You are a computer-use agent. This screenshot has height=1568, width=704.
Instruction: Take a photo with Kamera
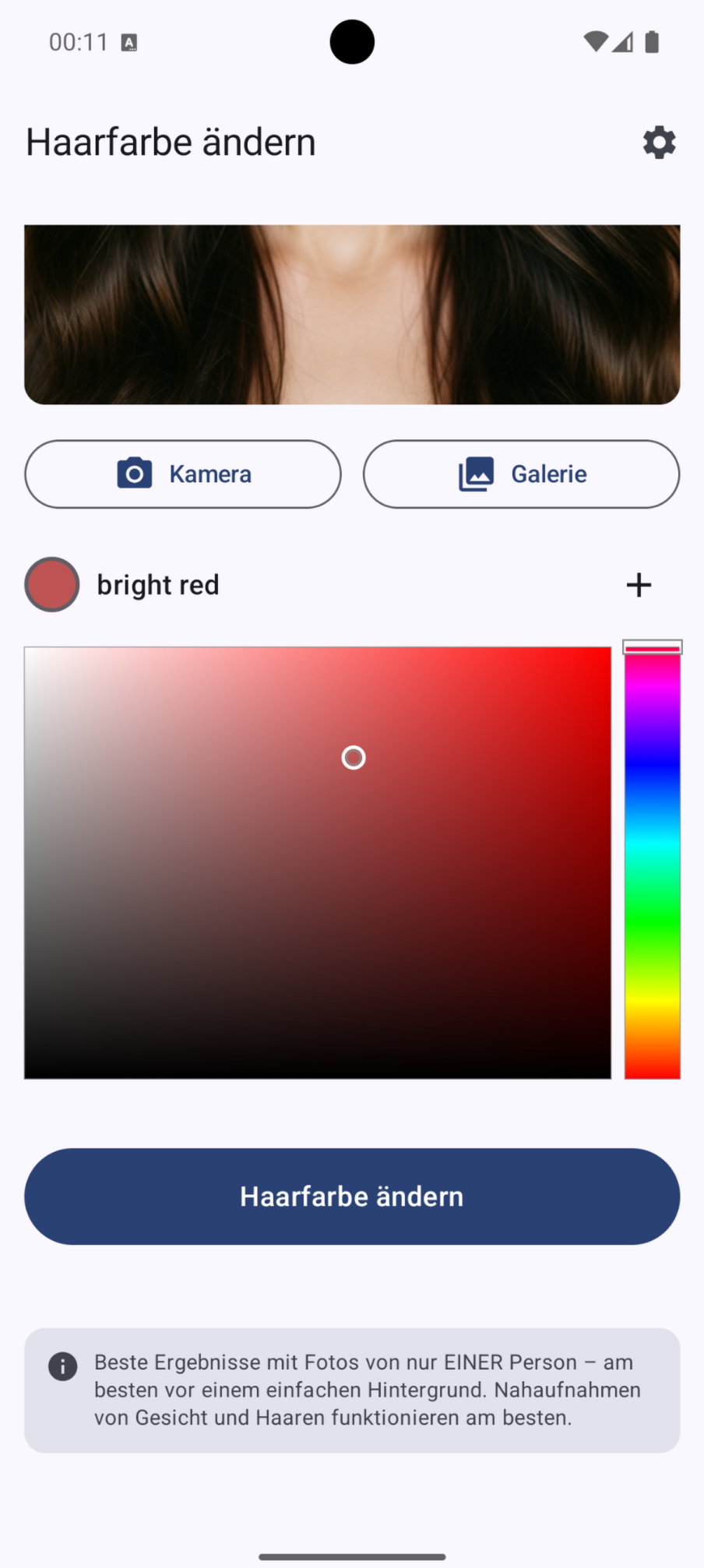tap(183, 474)
